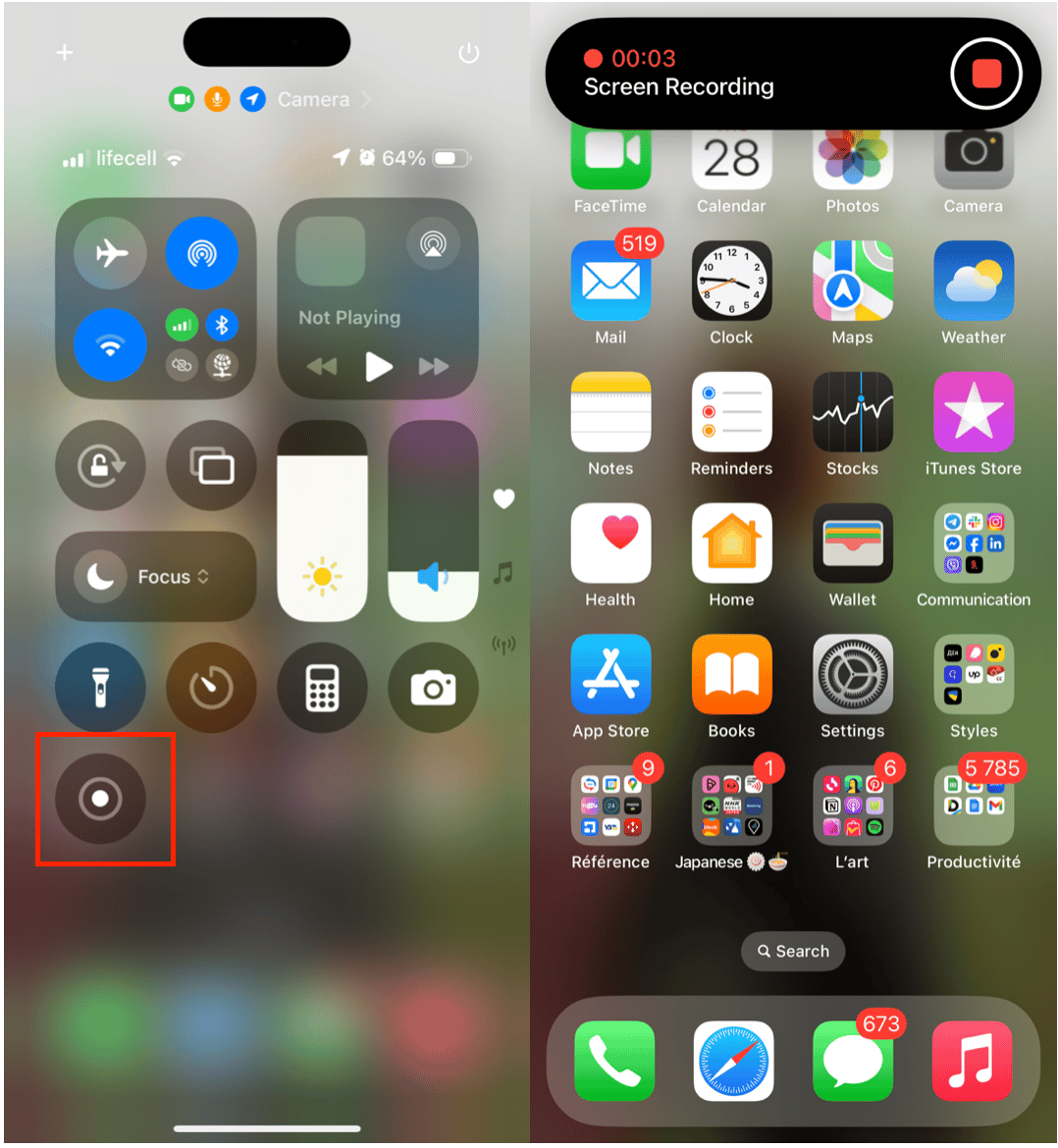Toggle rotation lock
The image size is (1058, 1148).
tap(101, 466)
